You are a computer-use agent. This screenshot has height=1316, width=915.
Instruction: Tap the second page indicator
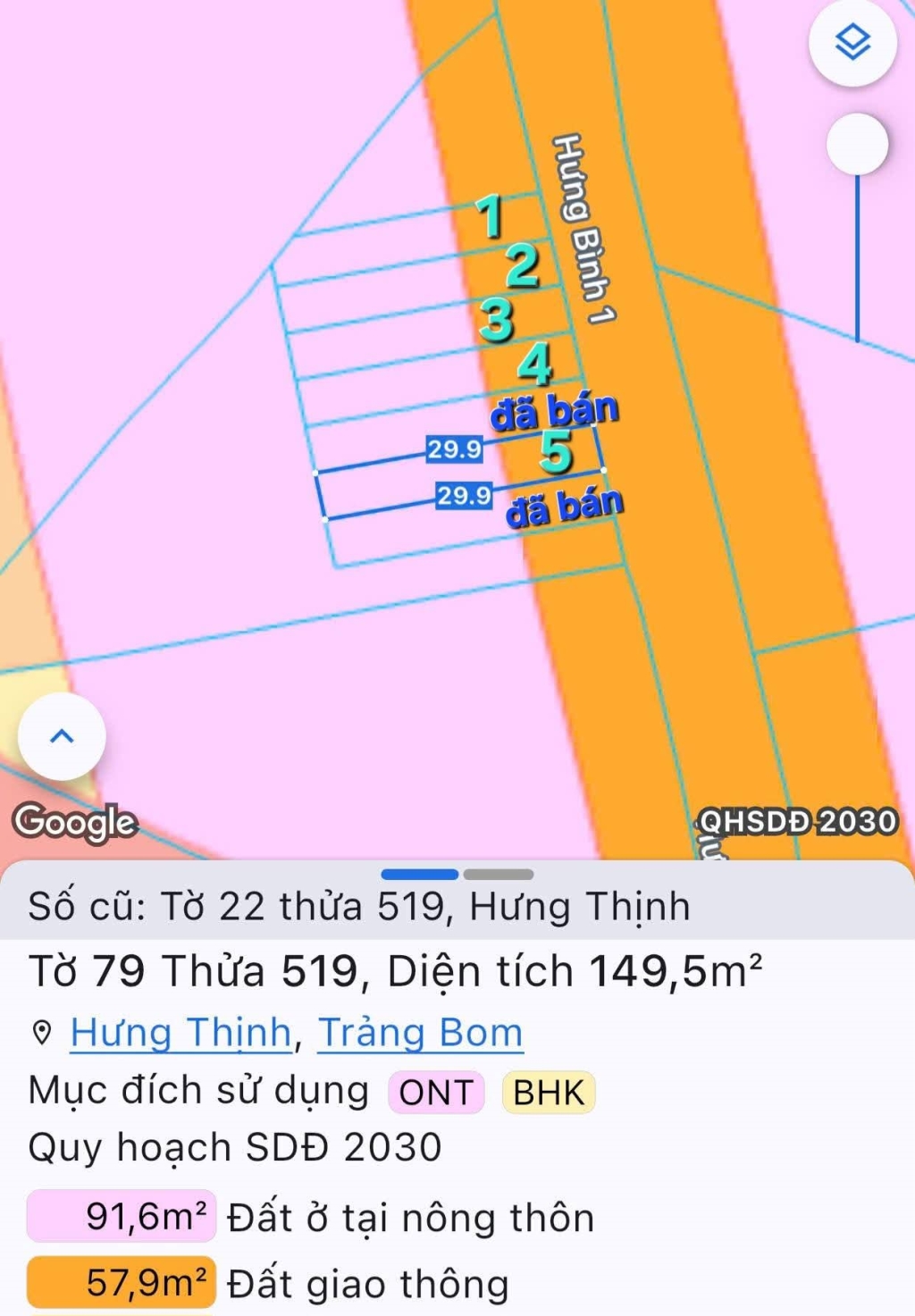click(x=499, y=875)
